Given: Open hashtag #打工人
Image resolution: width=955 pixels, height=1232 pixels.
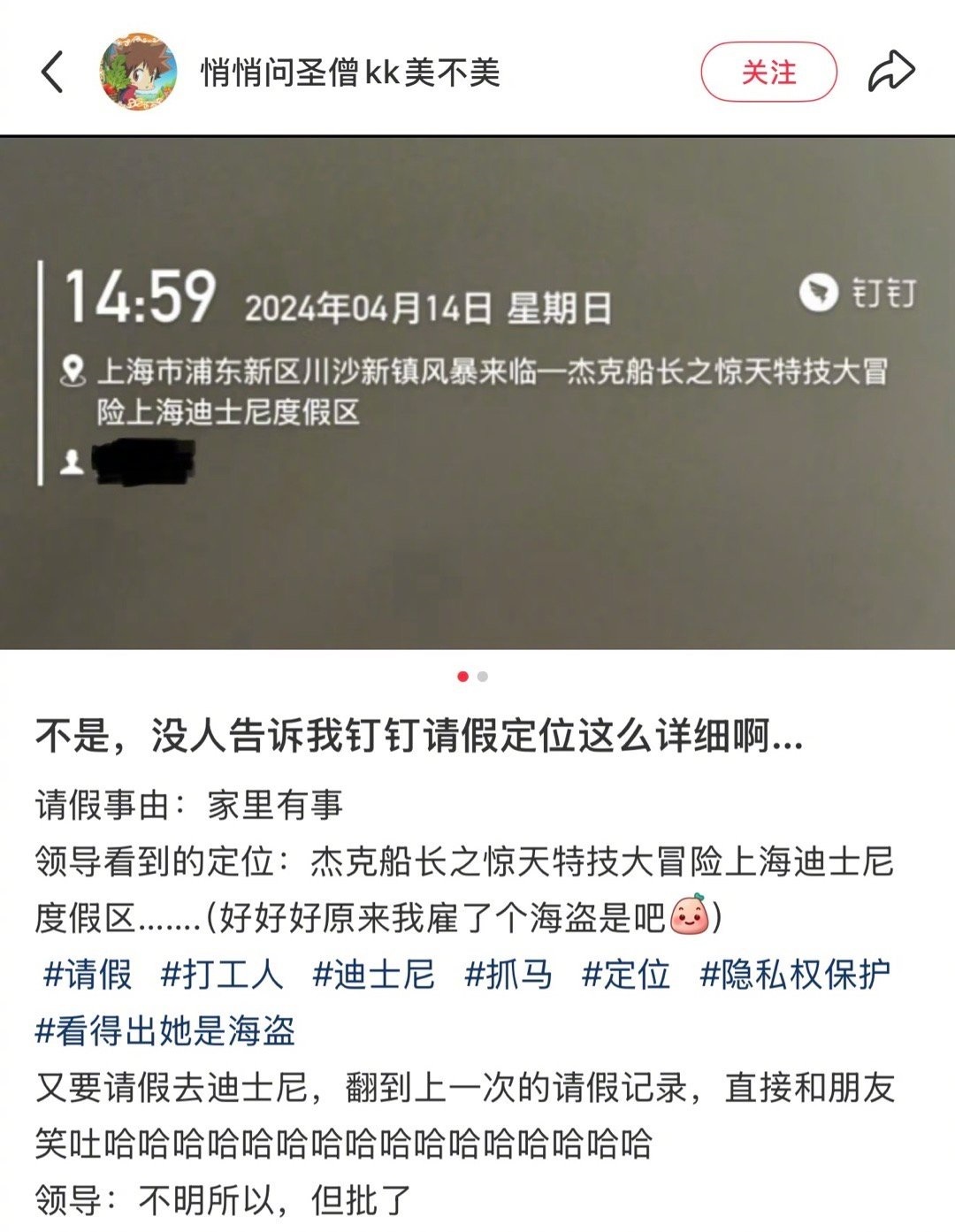Looking at the screenshot, I should [x=222, y=975].
